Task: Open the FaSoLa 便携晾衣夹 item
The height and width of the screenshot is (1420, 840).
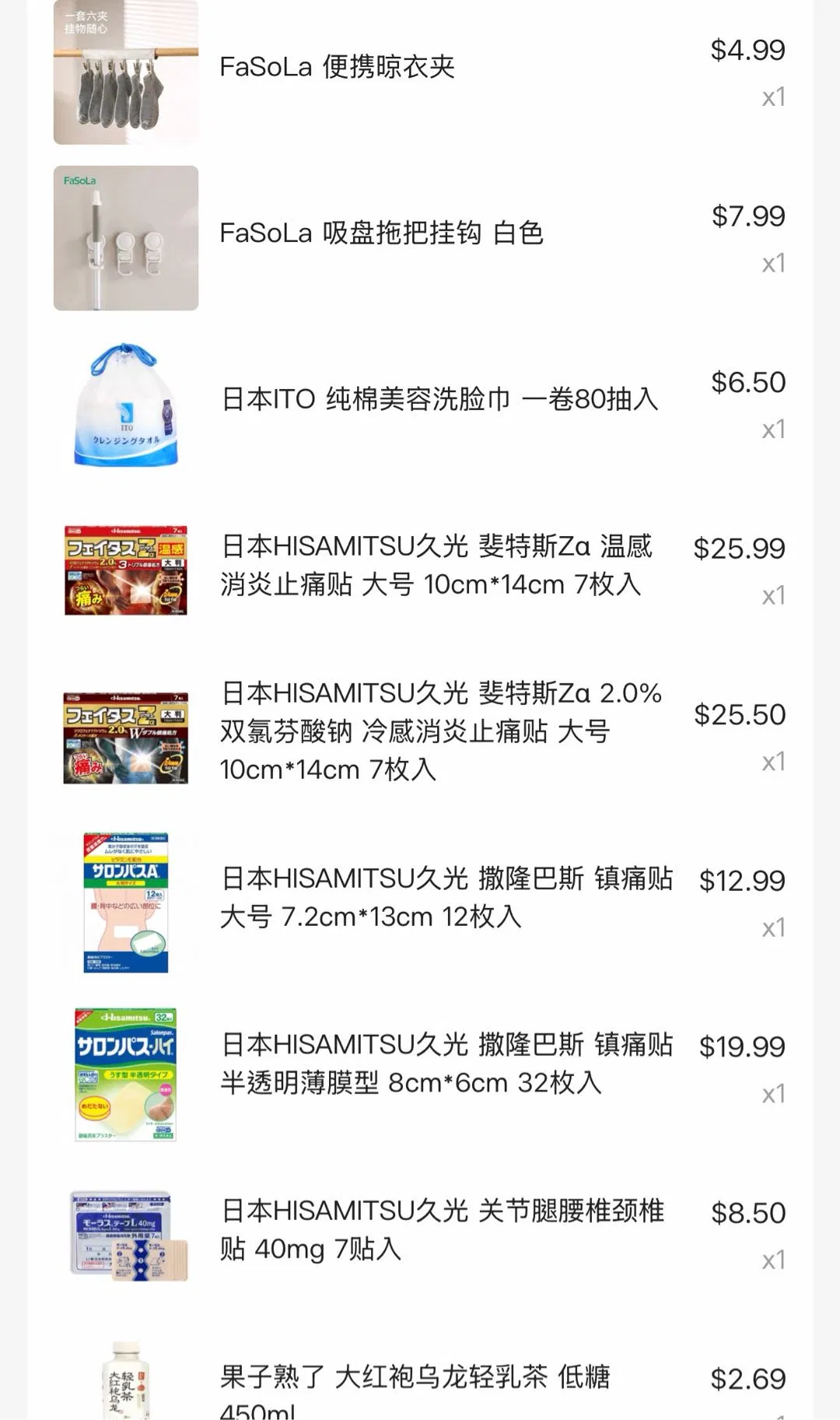Action: tap(337, 68)
